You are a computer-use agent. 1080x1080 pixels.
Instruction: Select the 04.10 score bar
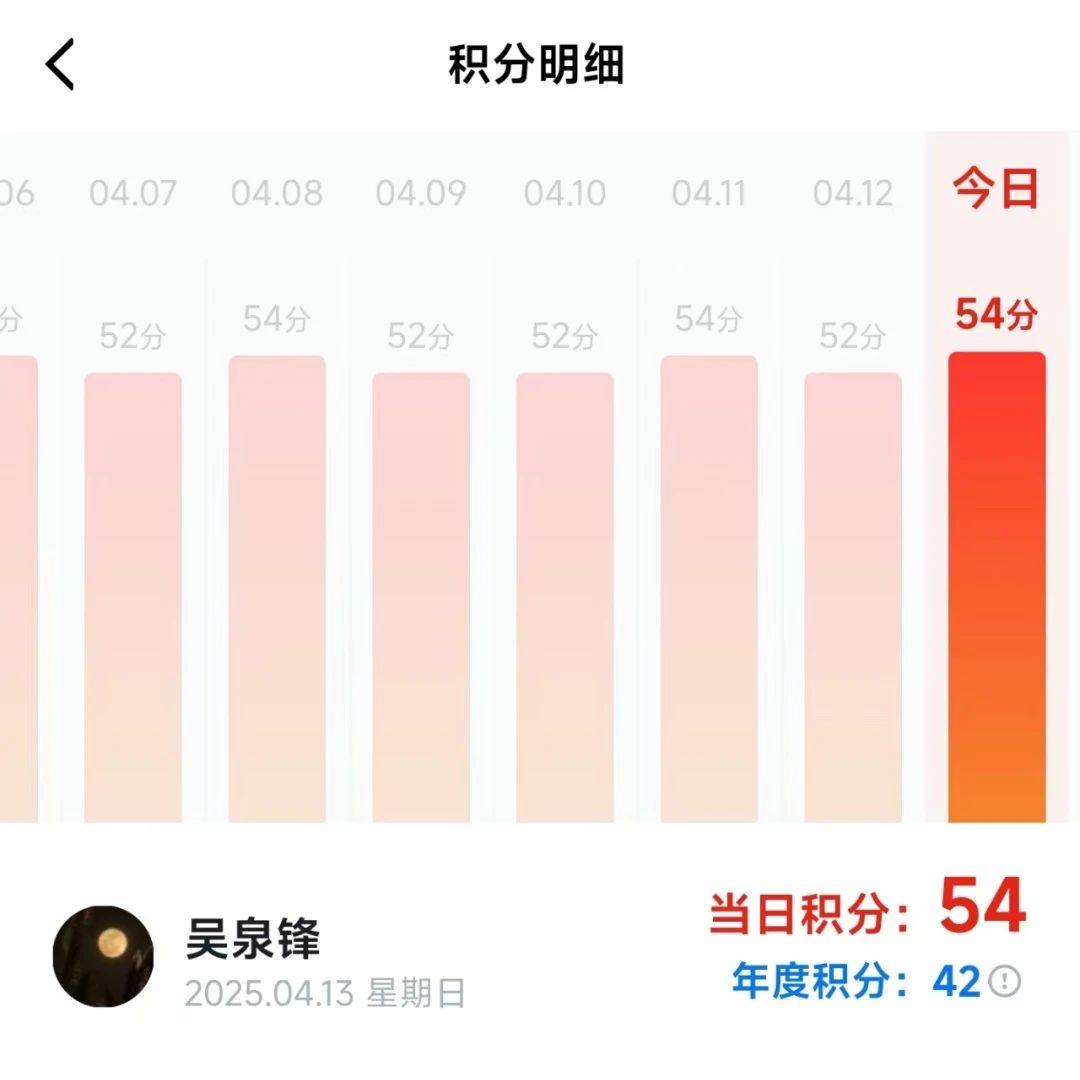565,597
